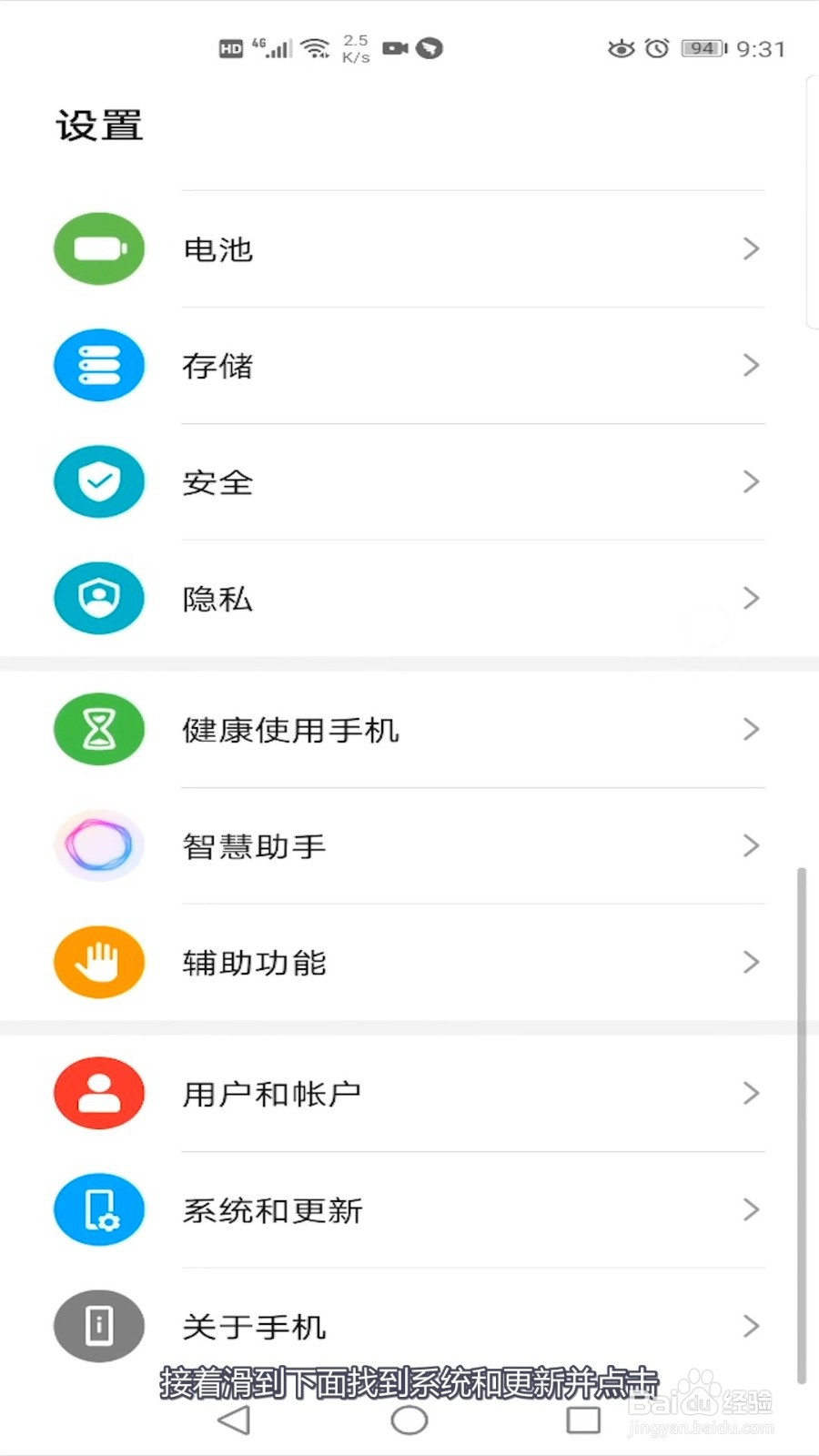Go to 用户和帐户 users and accounts
819x1456 pixels.
click(409, 1093)
